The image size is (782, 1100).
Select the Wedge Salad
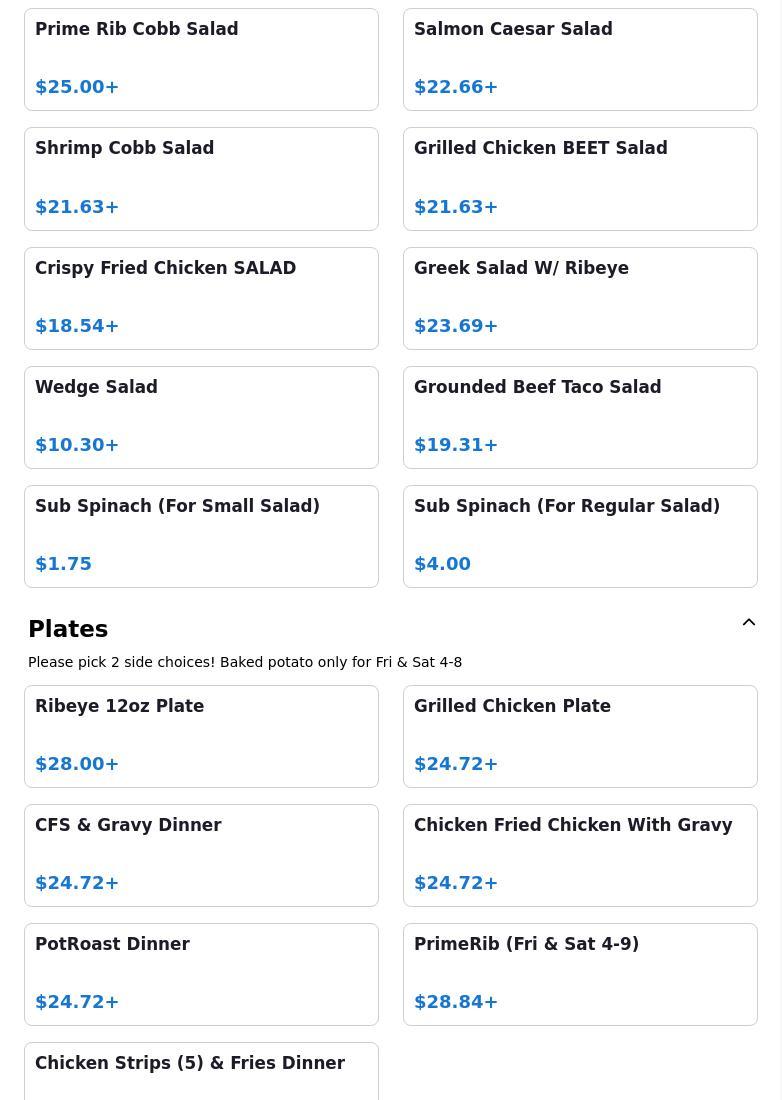[x=201, y=417]
